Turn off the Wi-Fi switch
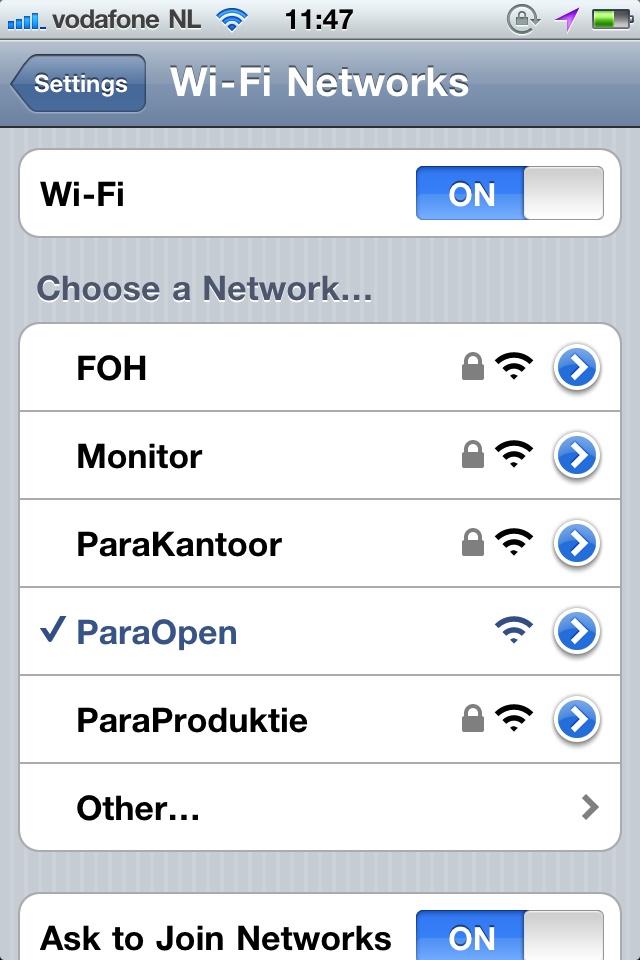 coord(509,193)
